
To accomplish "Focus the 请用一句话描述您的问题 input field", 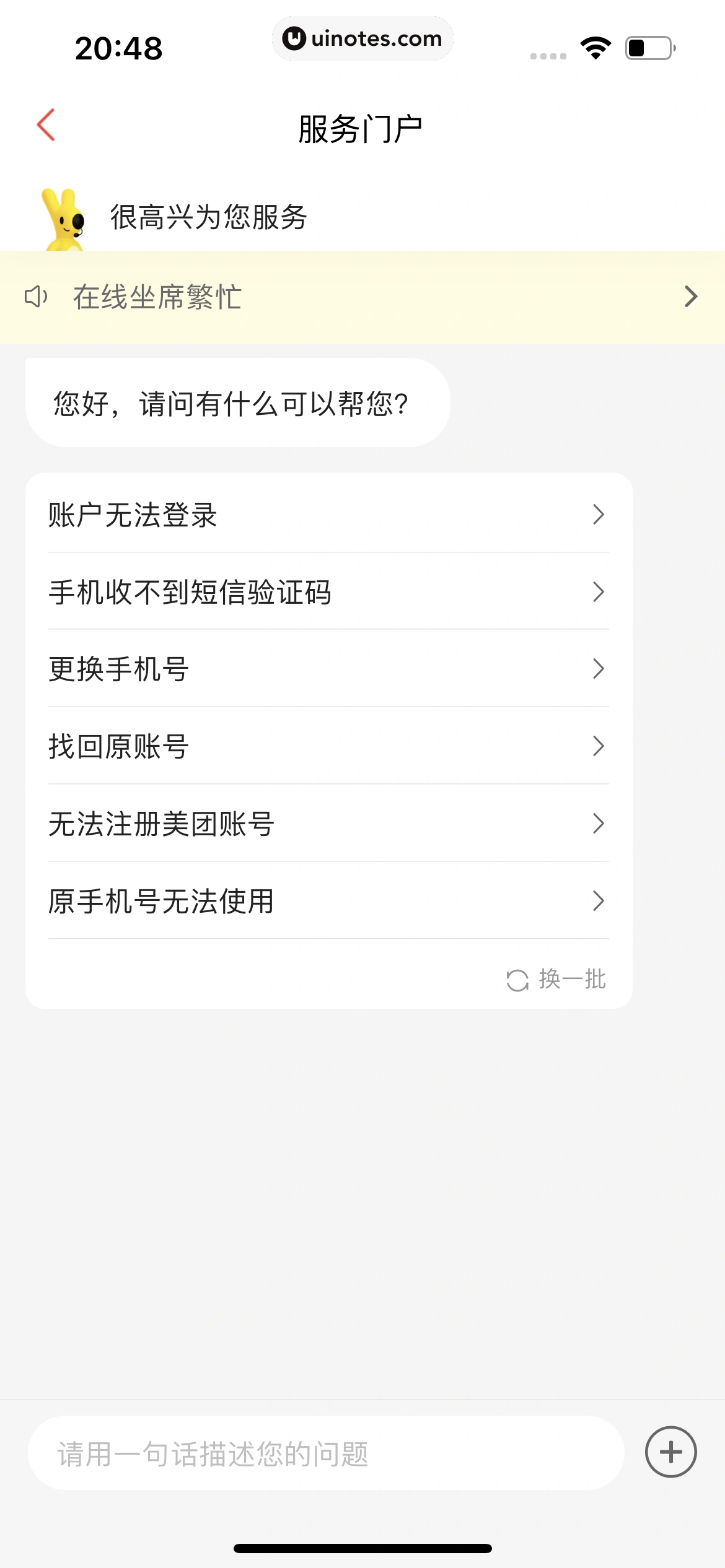I will pyautogui.click(x=325, y=1453).
